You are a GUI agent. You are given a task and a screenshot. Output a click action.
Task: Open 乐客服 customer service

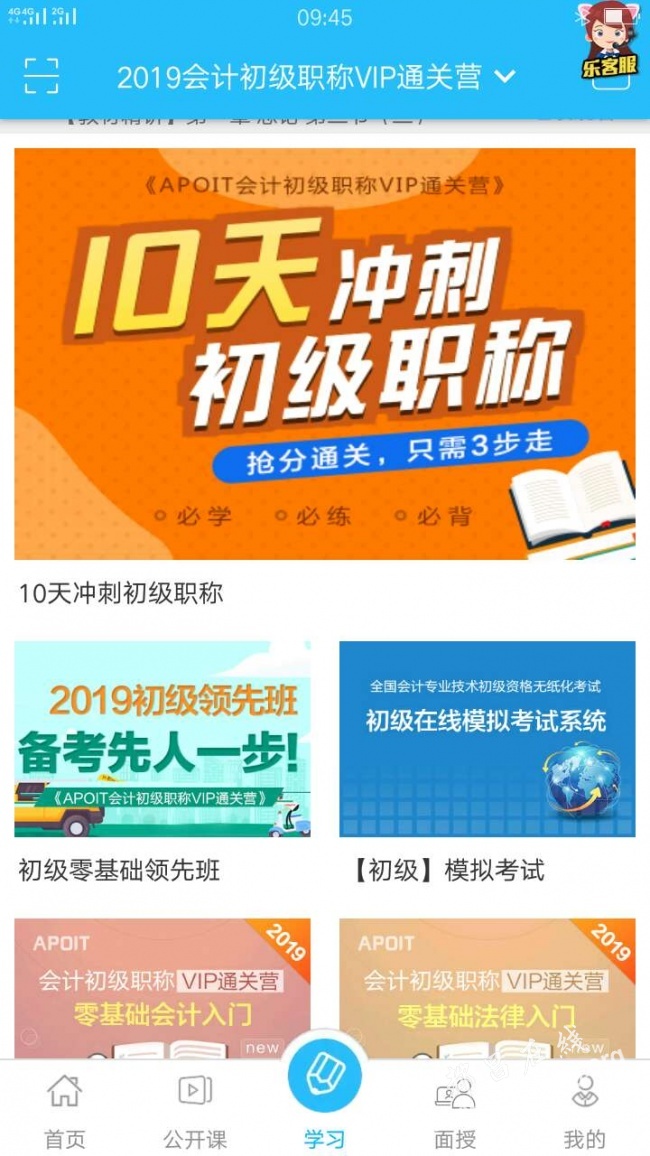click(x=610, y=45)
